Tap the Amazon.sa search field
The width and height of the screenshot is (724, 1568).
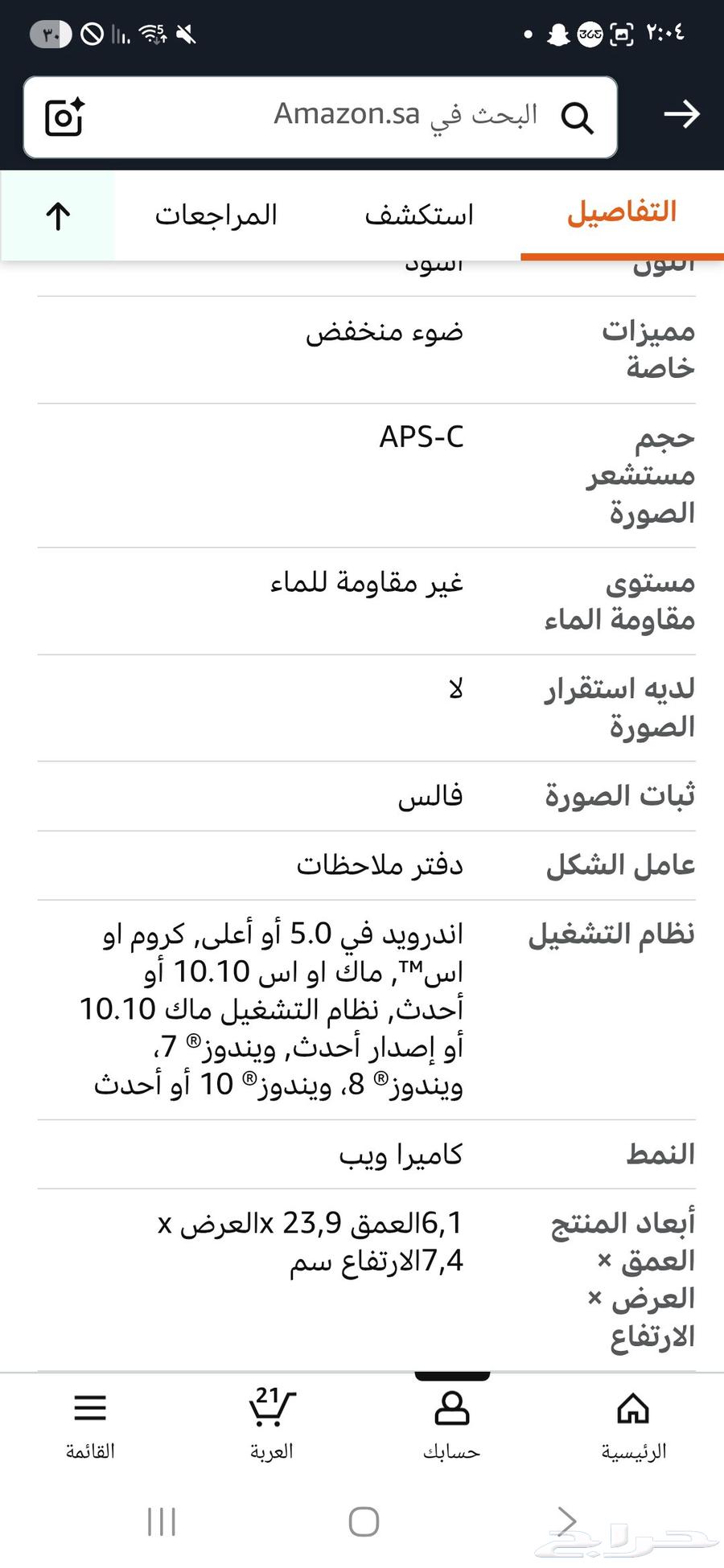pos(346,116)
